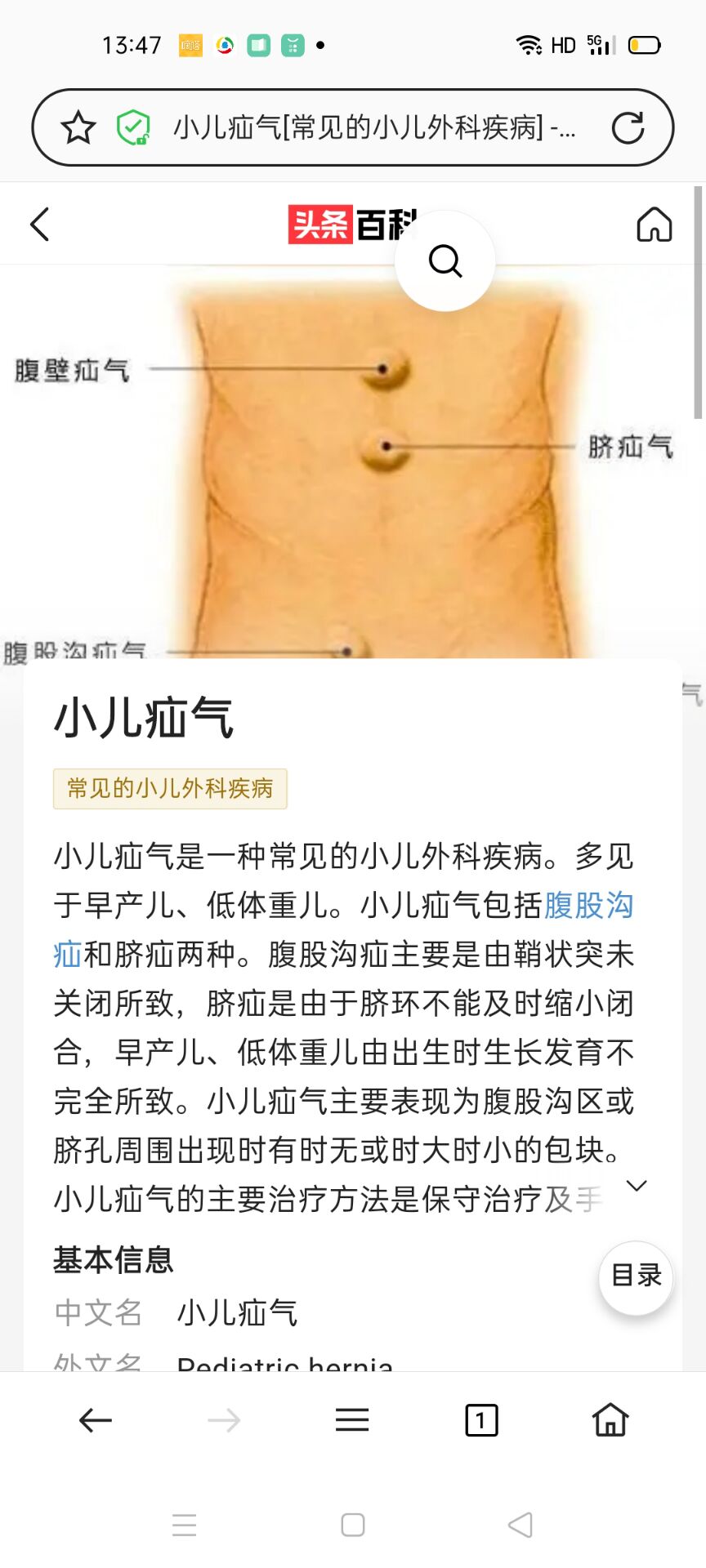Open the browser tabs switcher
Image resolution: width=706 pixels, height=1568 pixels.
[x=481, y=1420]
